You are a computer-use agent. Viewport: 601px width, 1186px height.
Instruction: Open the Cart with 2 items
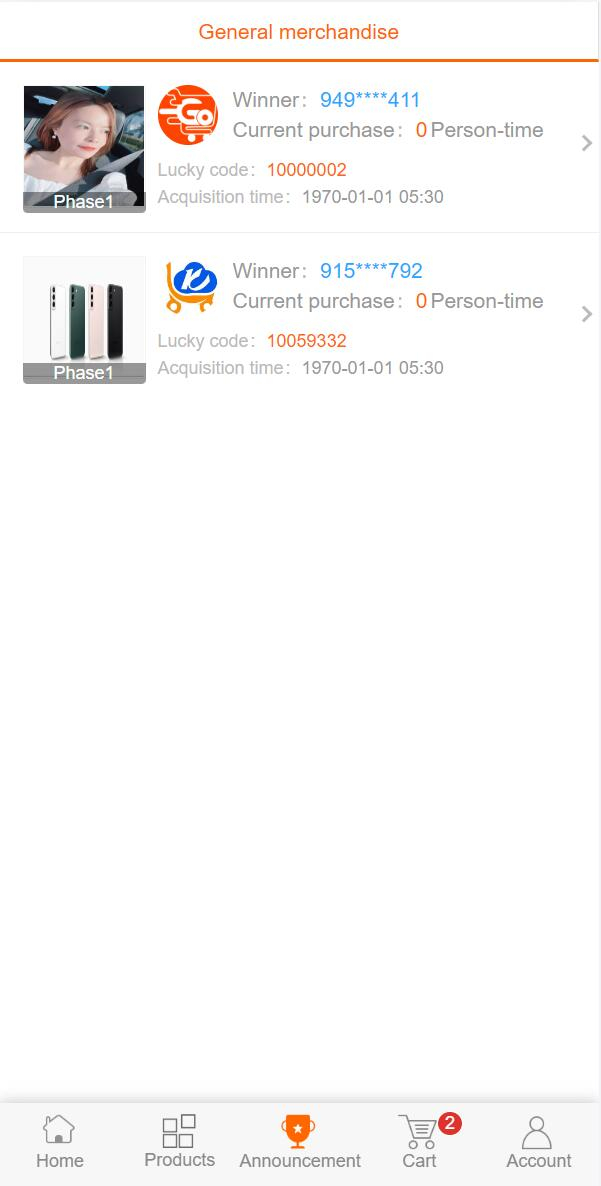420,1143
